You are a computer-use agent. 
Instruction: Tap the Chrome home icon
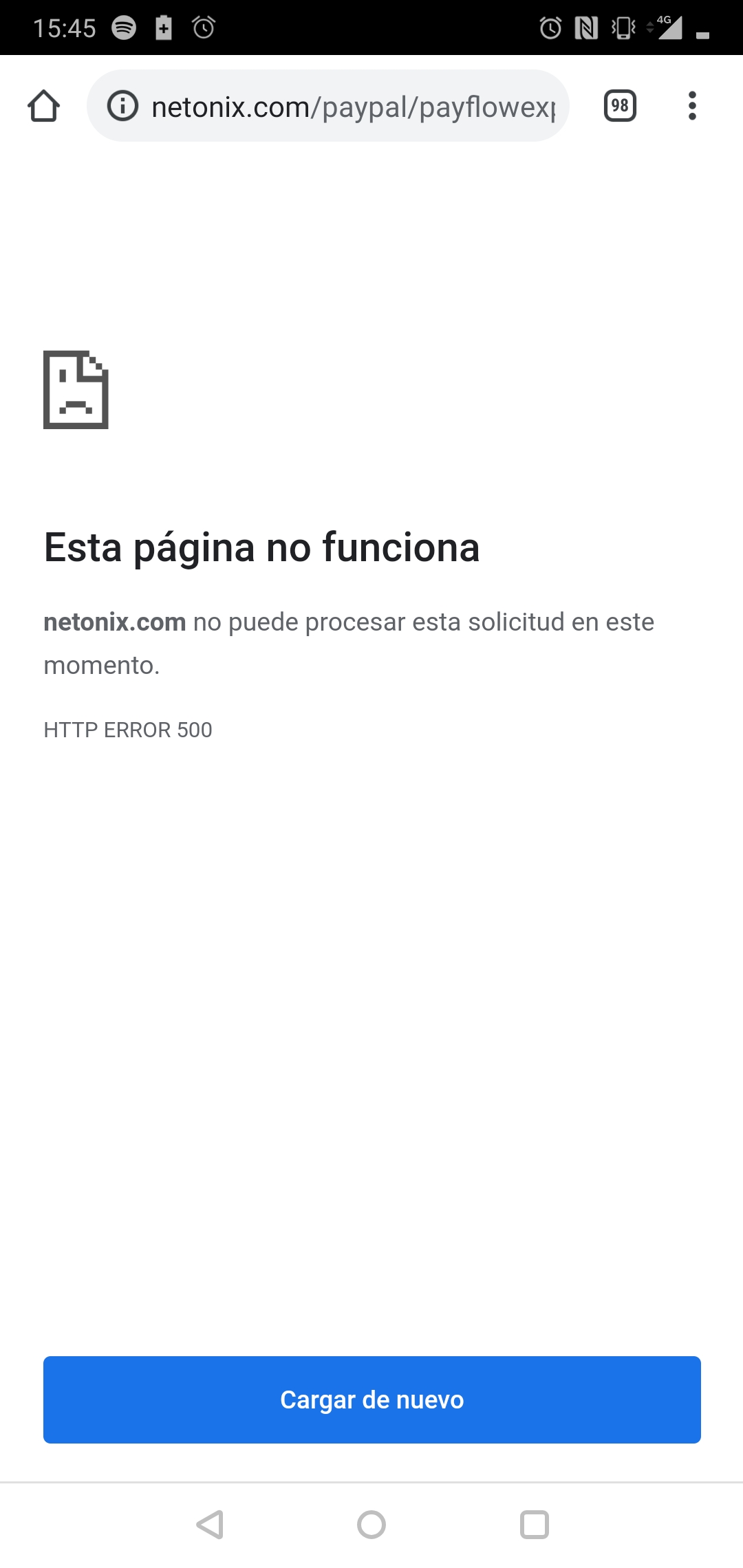[43, 106]
